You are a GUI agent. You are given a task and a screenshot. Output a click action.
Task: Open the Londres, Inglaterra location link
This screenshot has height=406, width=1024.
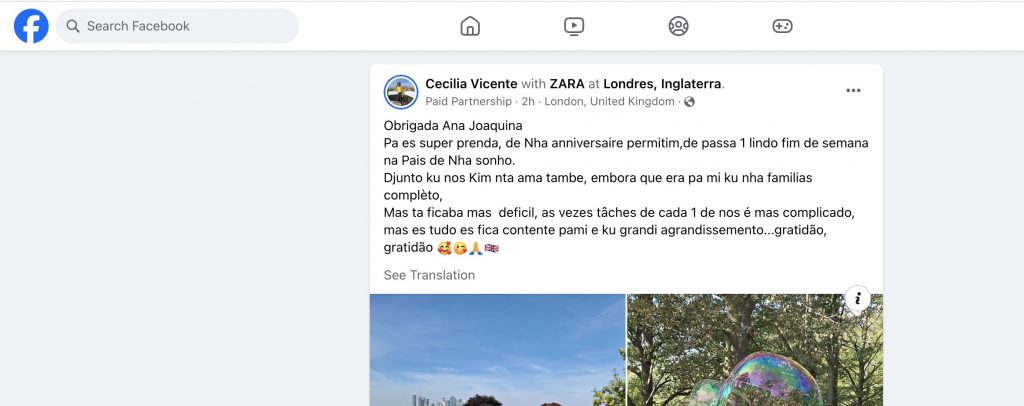tap(661, 84)
